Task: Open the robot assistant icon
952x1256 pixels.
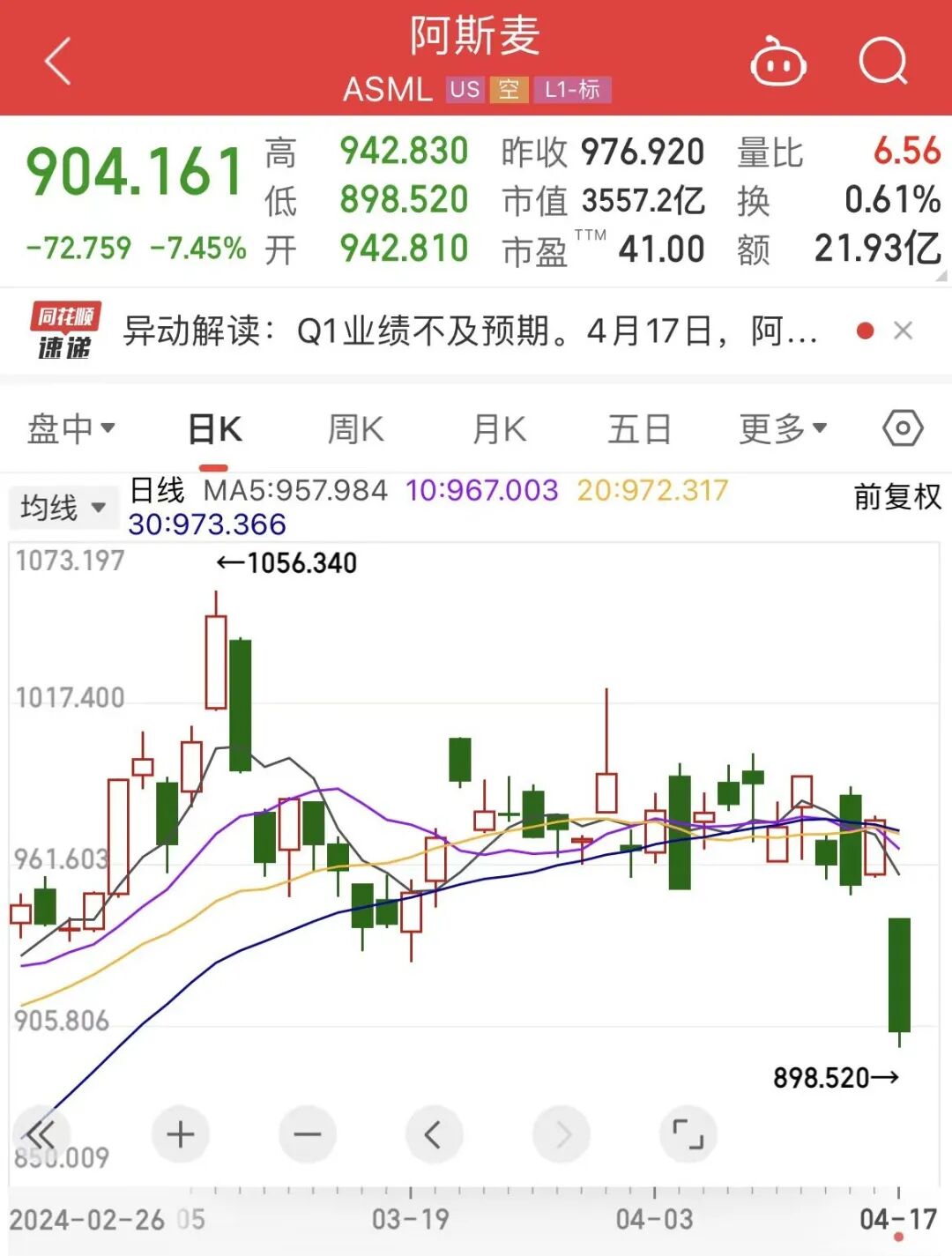Action: click(777, 63)
